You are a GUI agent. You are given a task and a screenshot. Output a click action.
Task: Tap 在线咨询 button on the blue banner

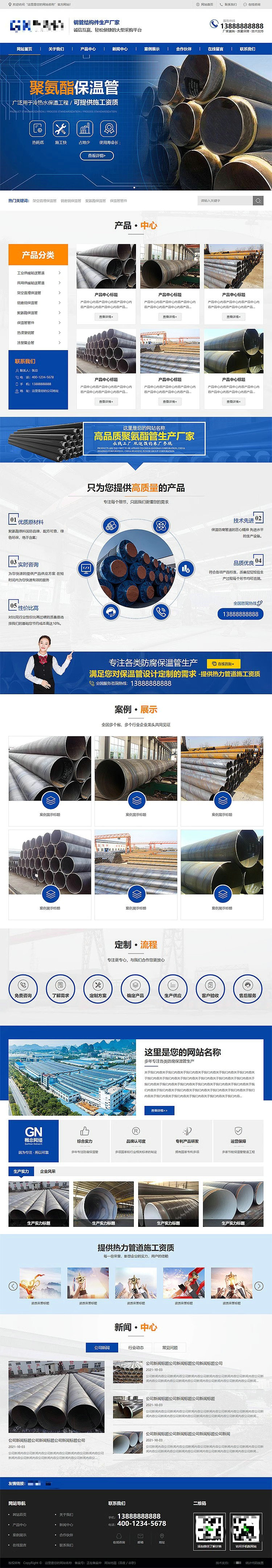click(x=223, y=663)
